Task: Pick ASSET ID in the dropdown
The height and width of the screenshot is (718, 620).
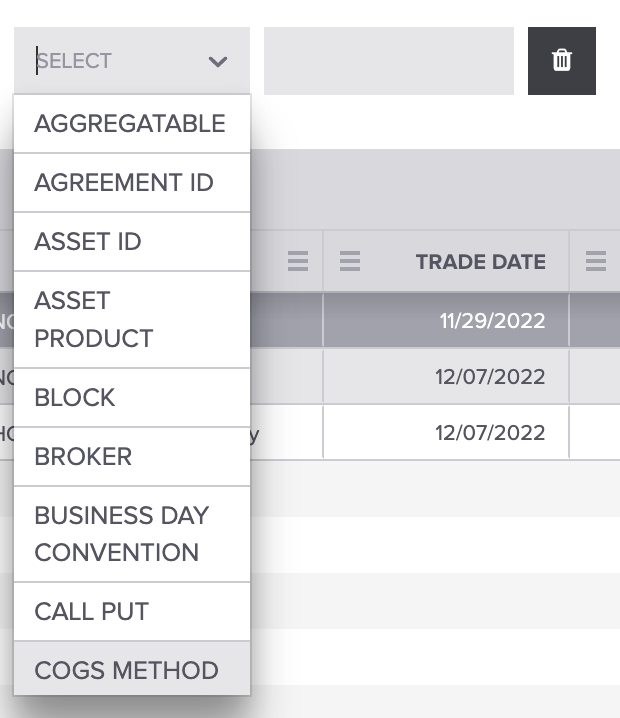Action: [x=131, y=242]
